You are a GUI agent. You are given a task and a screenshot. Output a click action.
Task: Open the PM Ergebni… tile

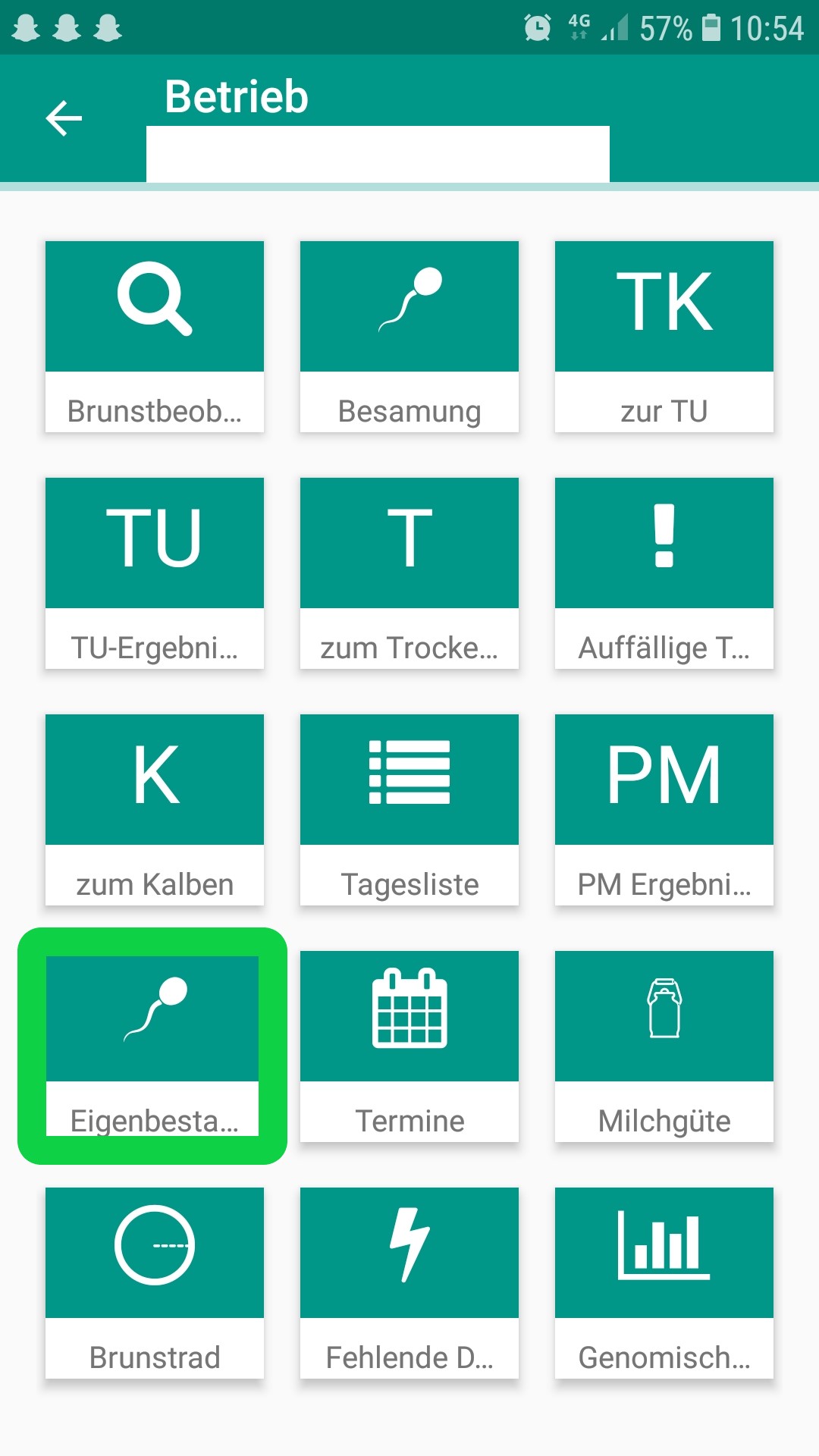[664, 810]
